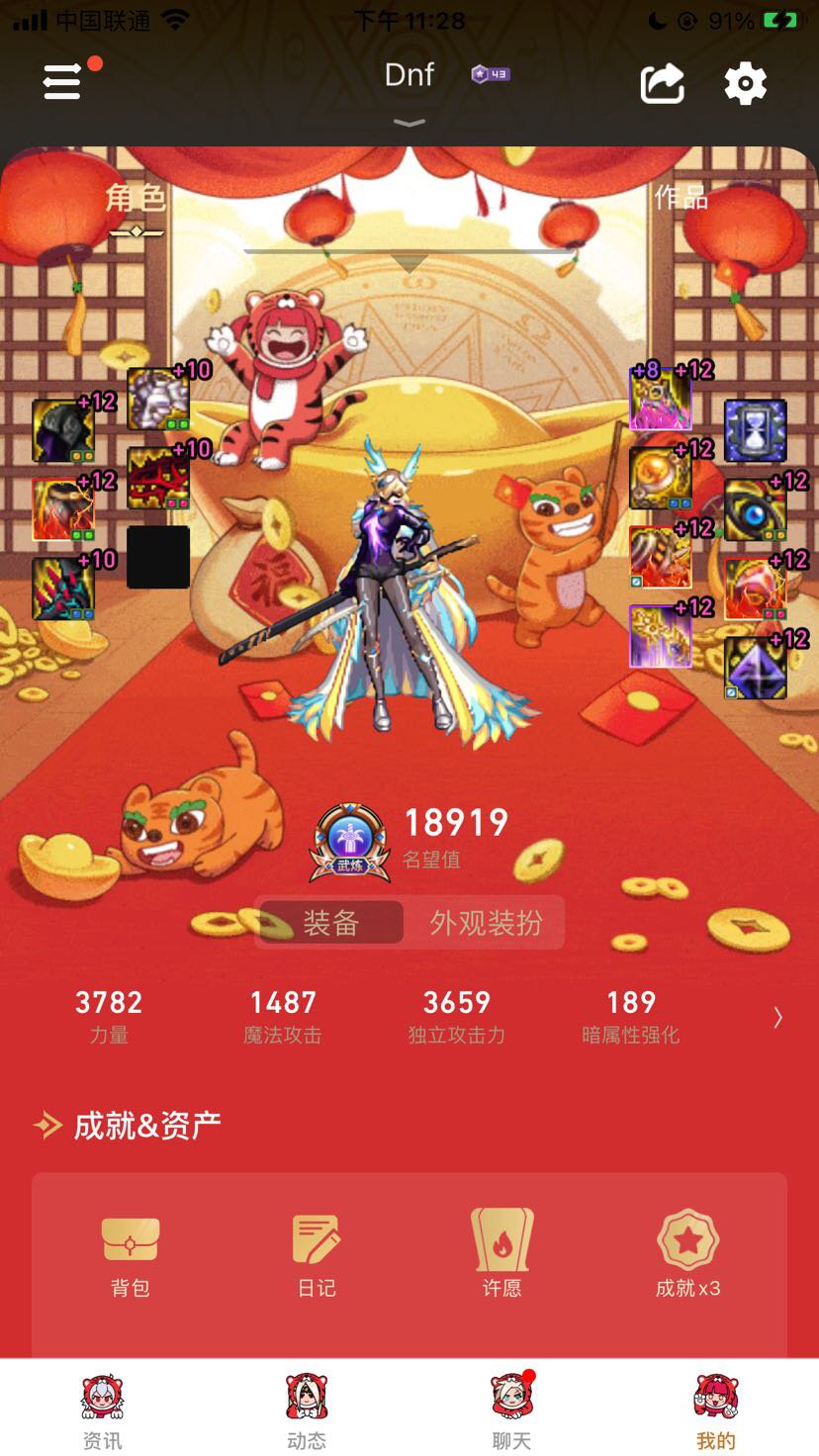This screenshot has width=819, height=1456.
Task: Select the 装备 segment
Action: 331,923
